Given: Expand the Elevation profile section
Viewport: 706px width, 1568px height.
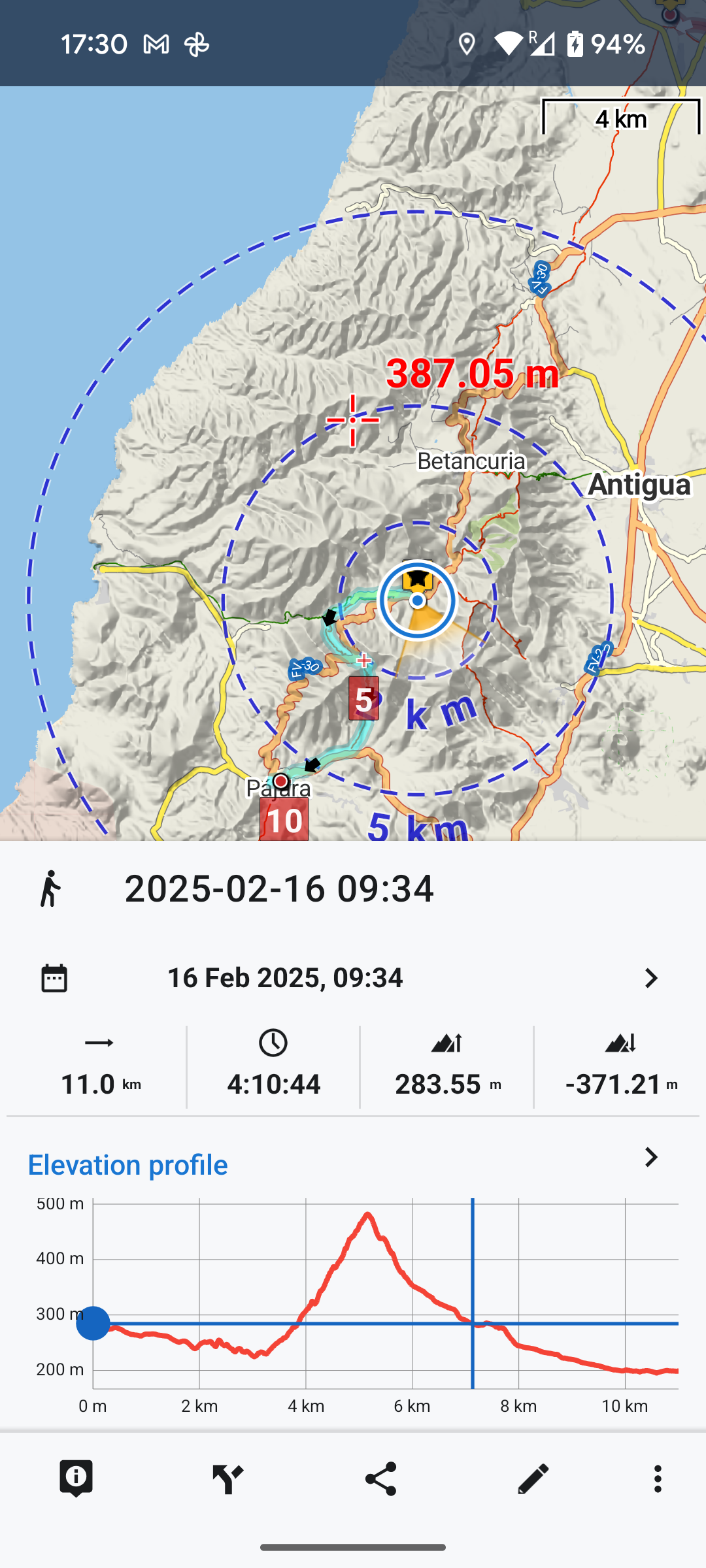Looking at the screenshot, I should pos(650,1158).
